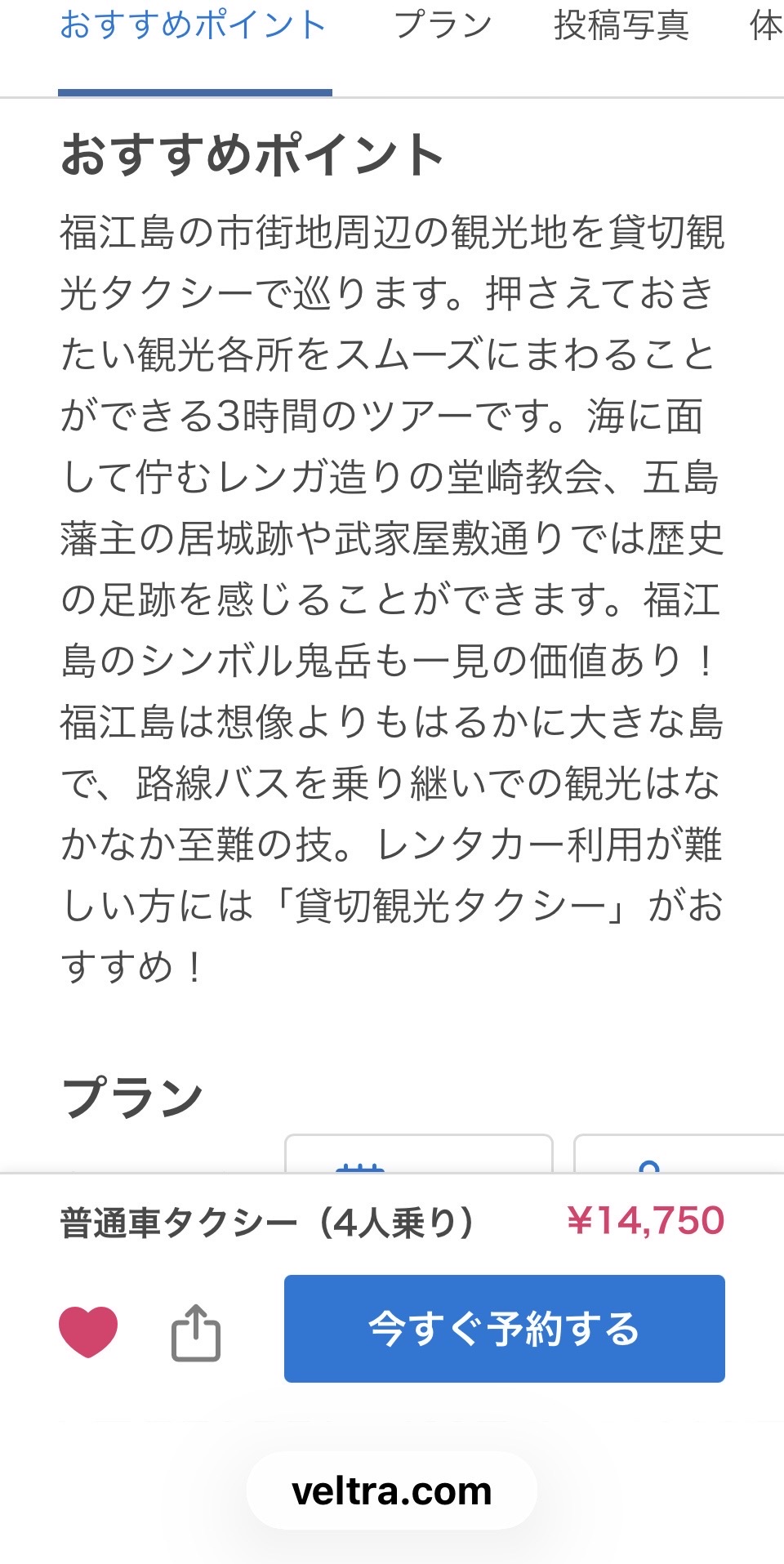Switch to the プラン tab

tap(443, 26)
